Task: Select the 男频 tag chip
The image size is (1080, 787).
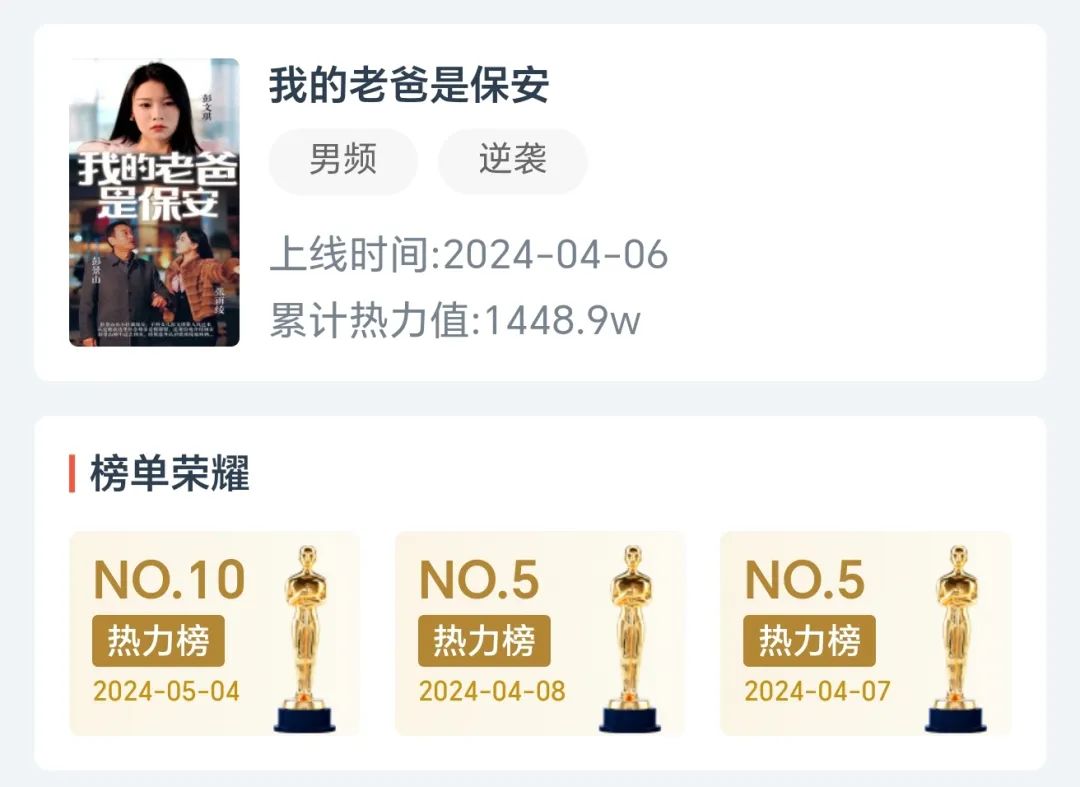Action: click(343, 161)
